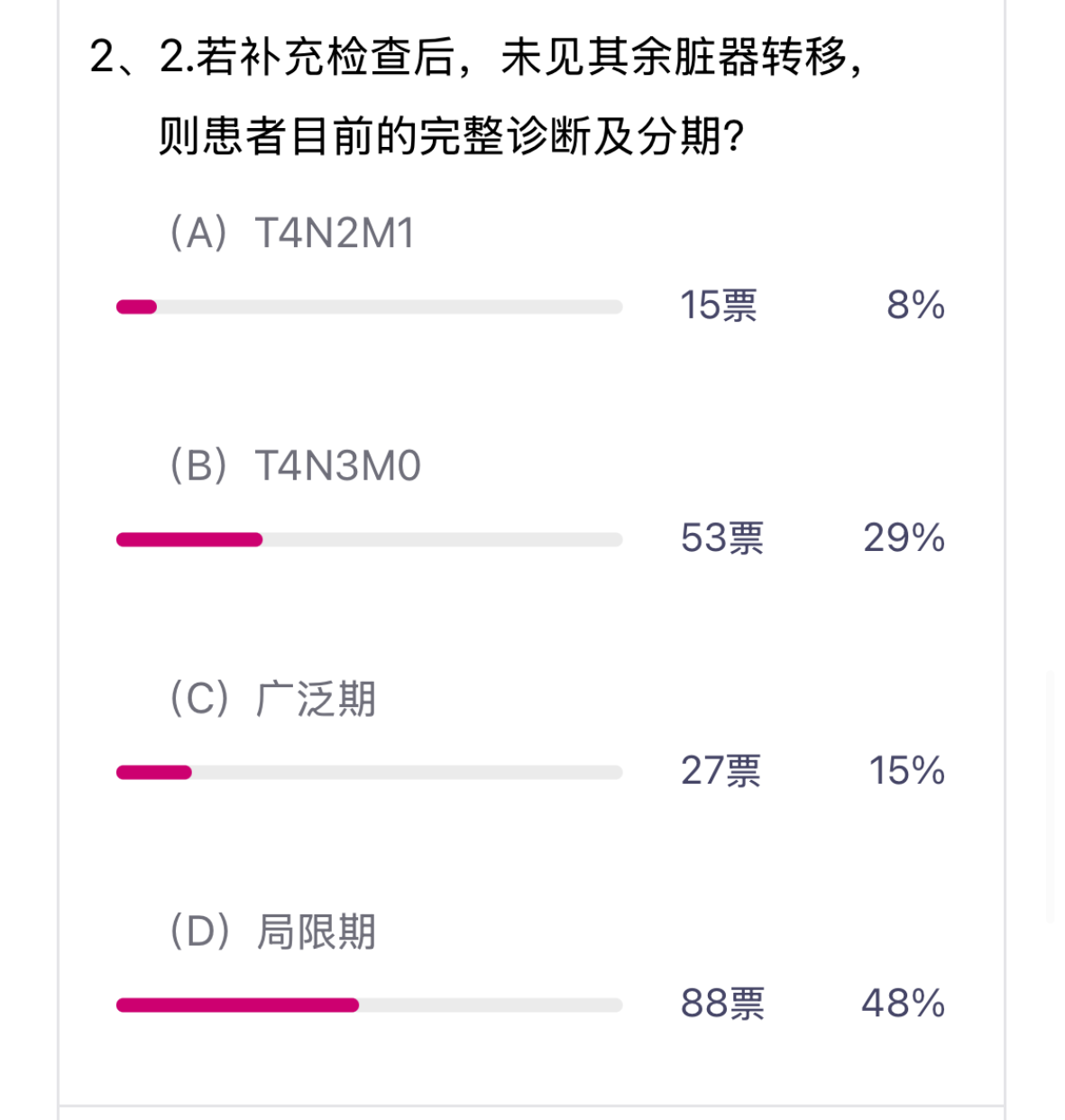This screenshot has width=1065, height=1120.
Task: Select option (A) T4N2M1
Action: click(x=292, y=234)
